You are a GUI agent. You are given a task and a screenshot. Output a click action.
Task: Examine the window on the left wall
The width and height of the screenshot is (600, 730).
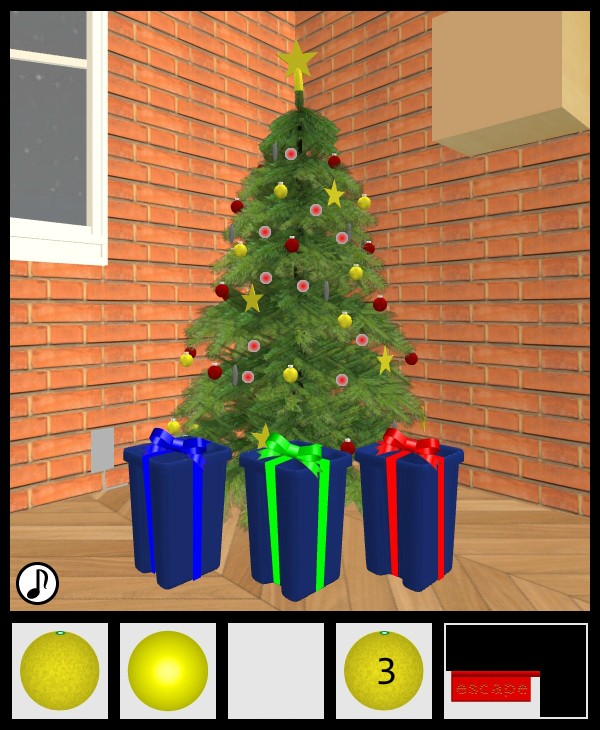click(55, 130)
